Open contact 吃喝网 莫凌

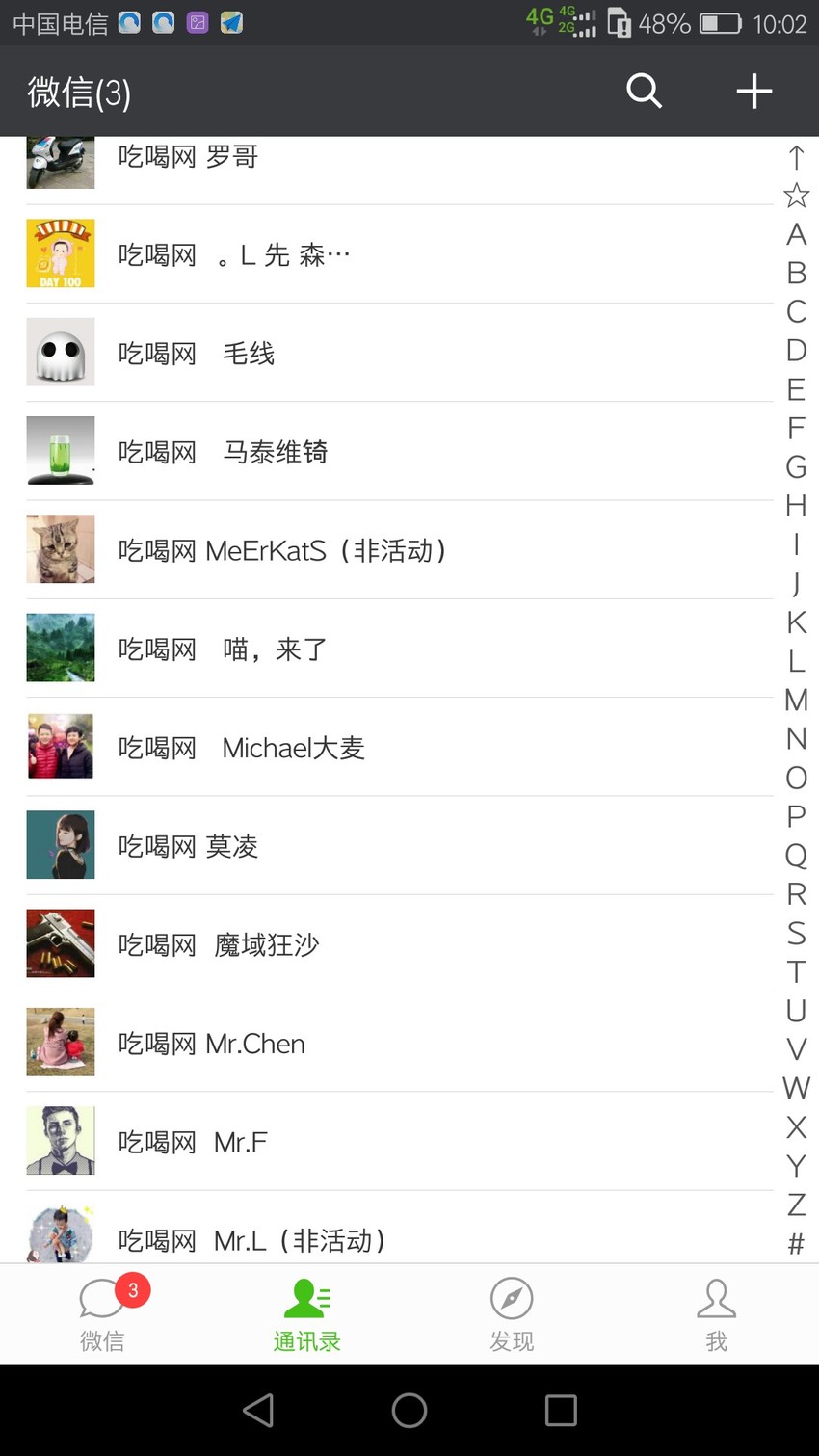click(x=399, y=846)
